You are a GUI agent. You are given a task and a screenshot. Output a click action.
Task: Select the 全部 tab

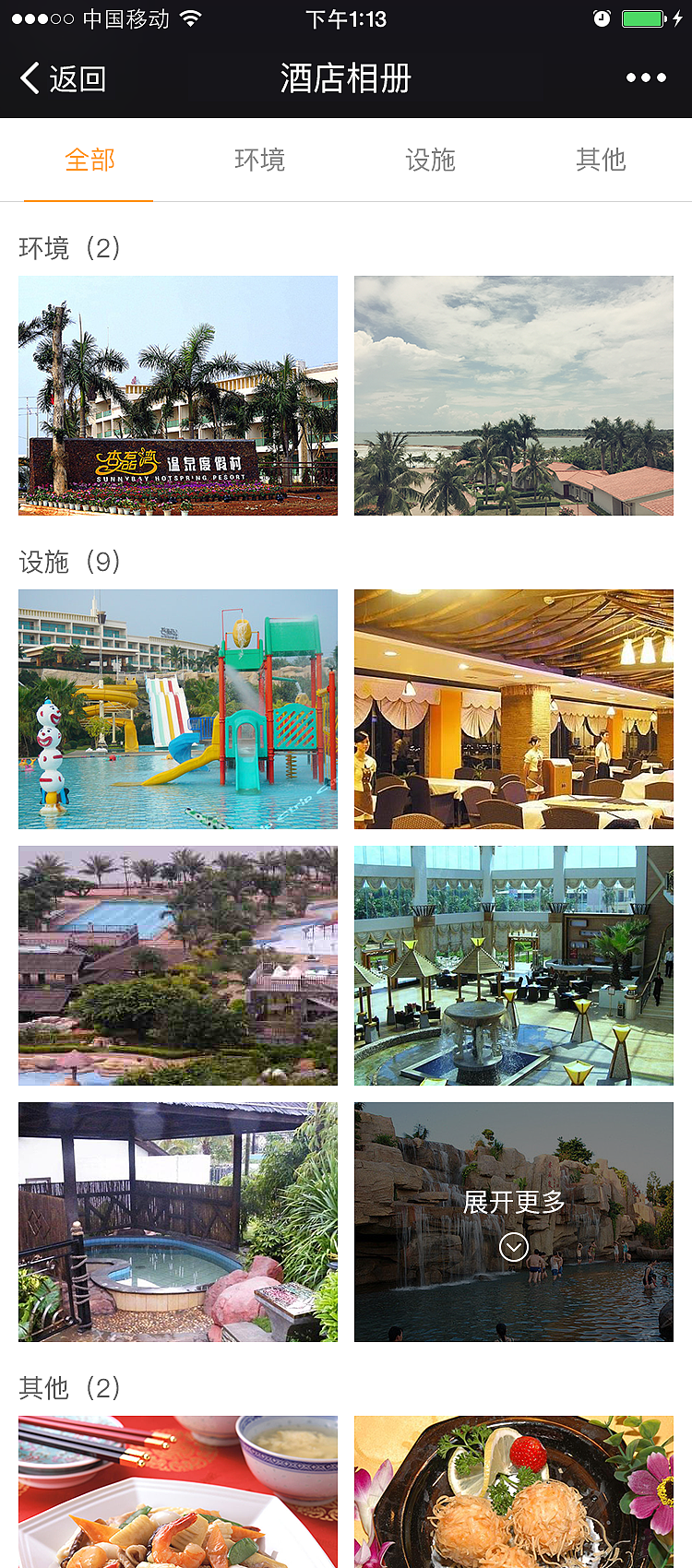pos(88,159)
